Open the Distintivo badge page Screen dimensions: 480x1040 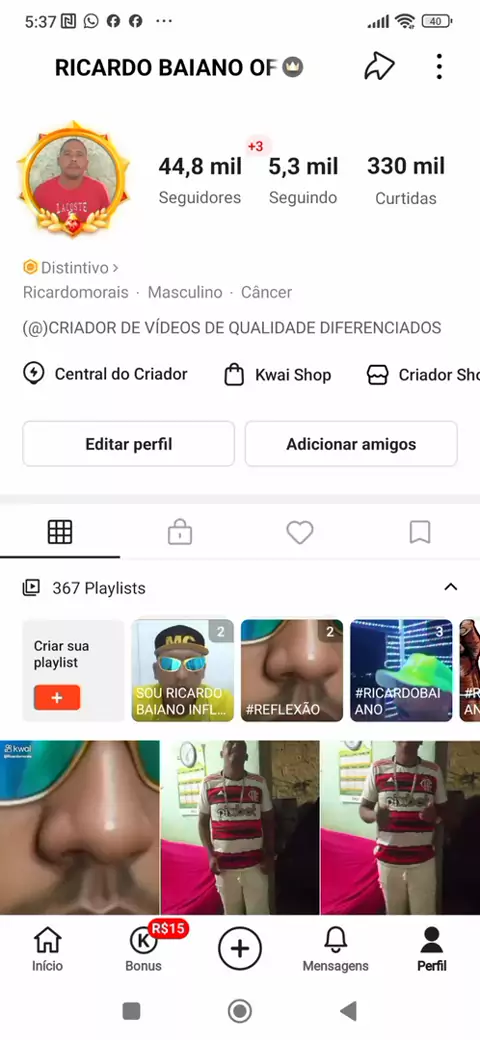[x=71, y=268]
